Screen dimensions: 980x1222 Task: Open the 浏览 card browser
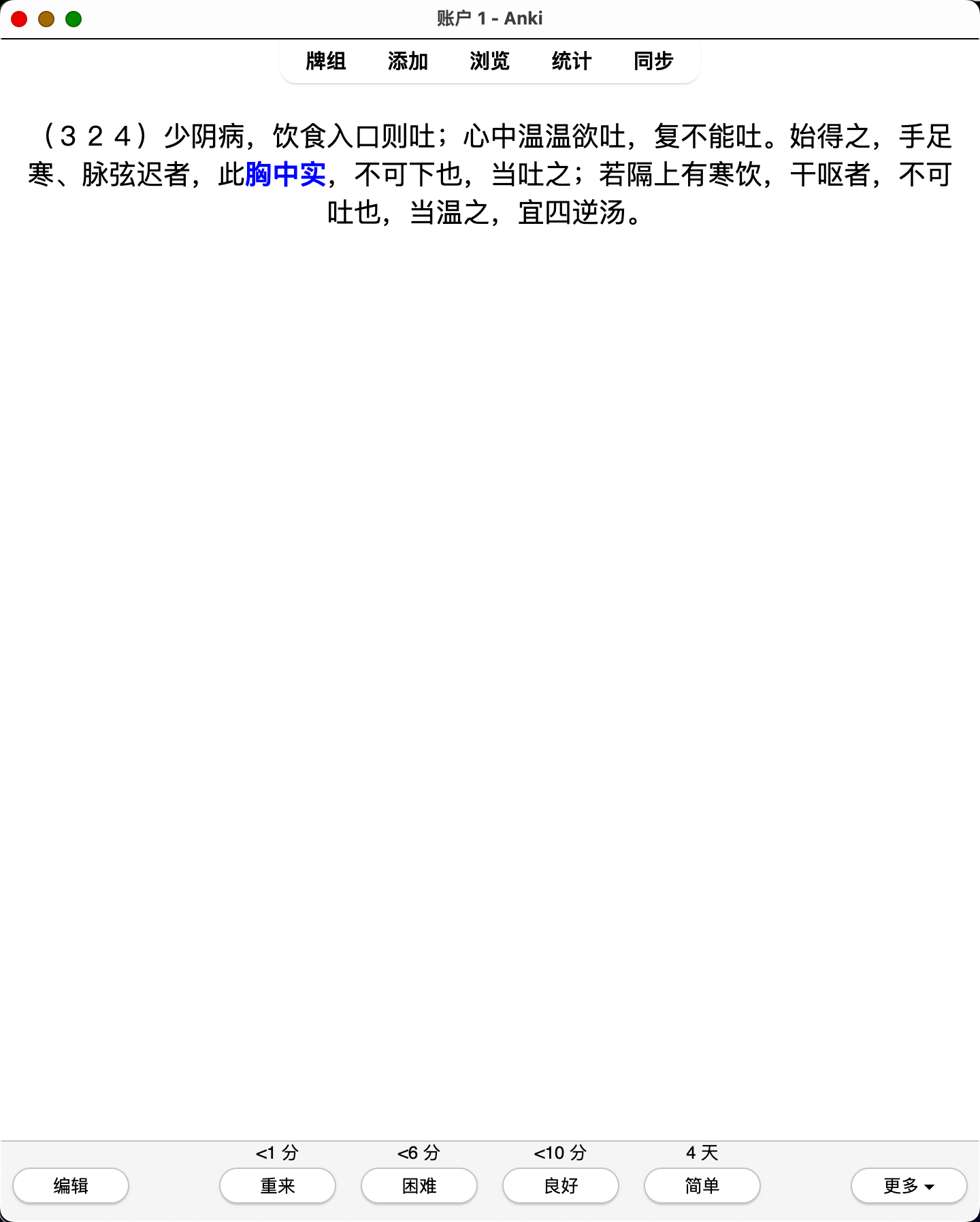(x=489, y=61)
